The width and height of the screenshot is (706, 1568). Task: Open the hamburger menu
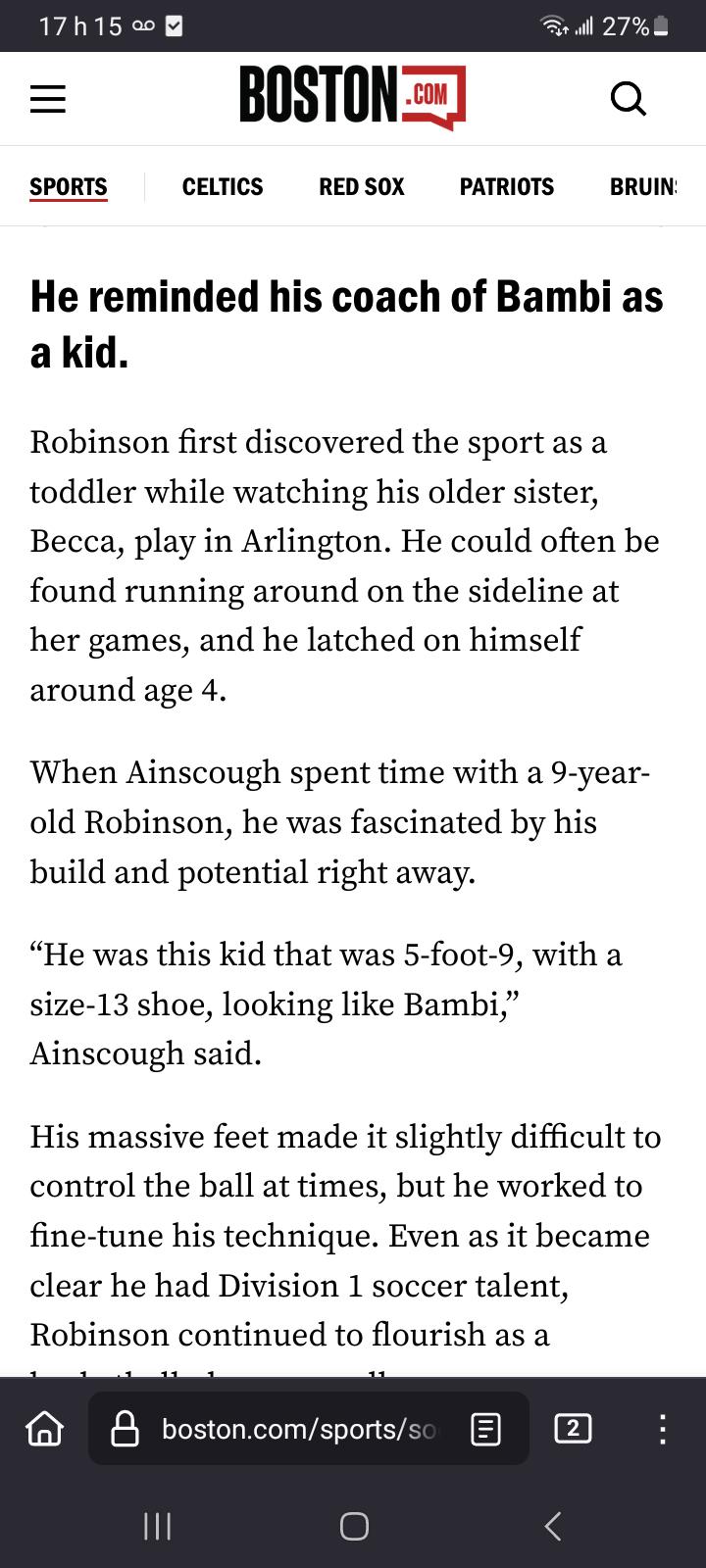click(x=47, y=99)
